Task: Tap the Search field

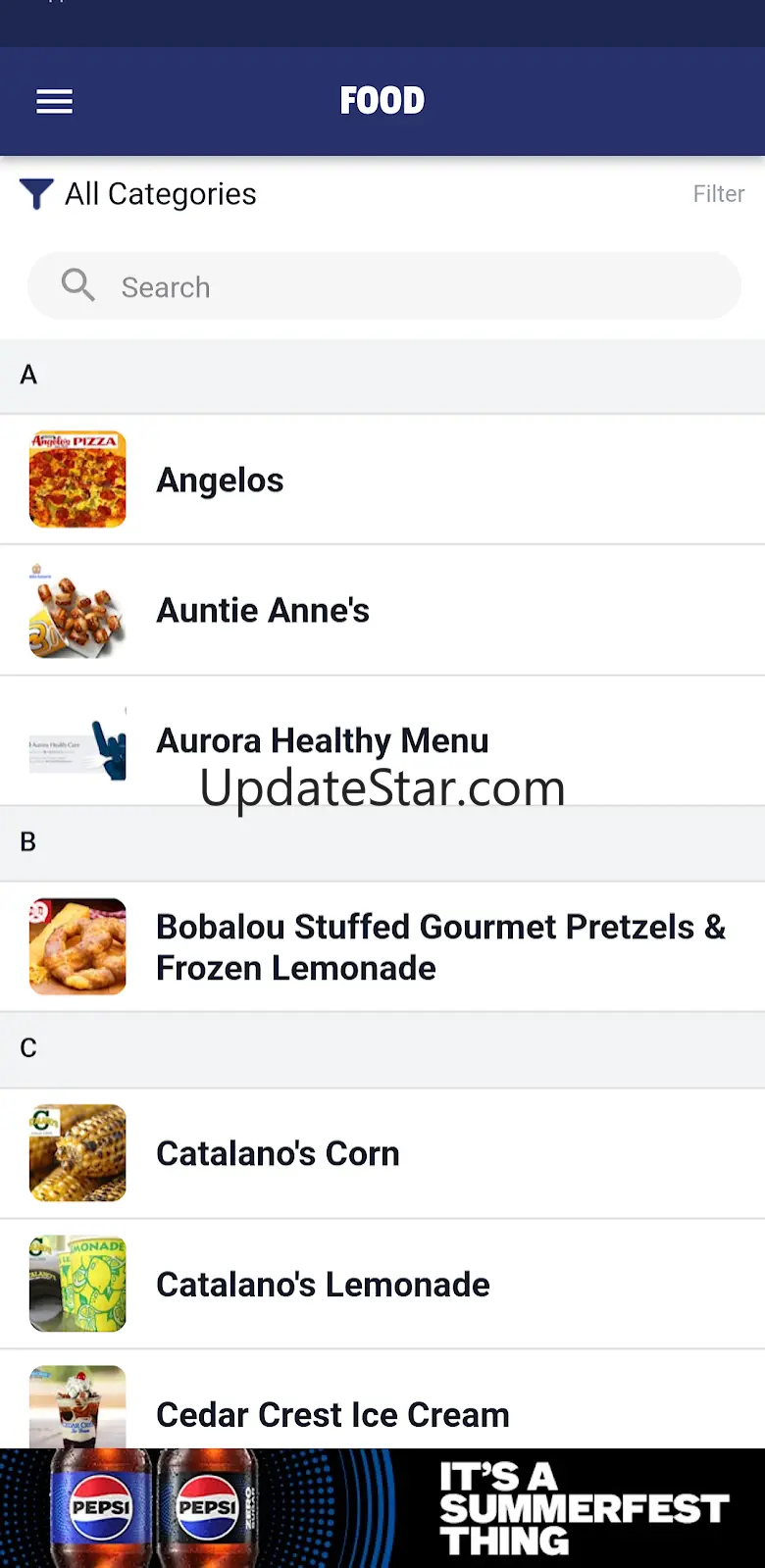Action: [384, 286]
